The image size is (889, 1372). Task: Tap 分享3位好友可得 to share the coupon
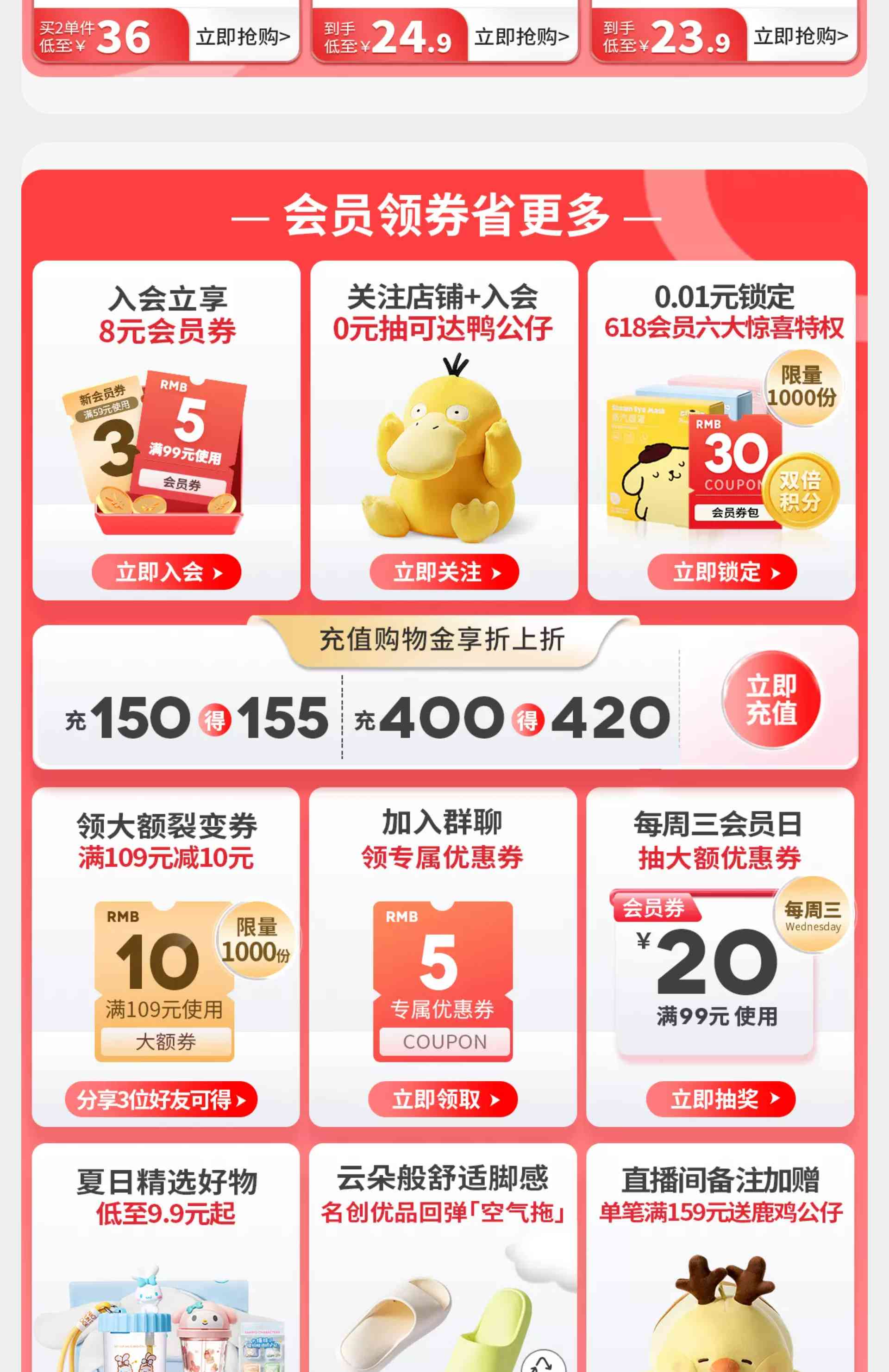[x=162, y=1099]
